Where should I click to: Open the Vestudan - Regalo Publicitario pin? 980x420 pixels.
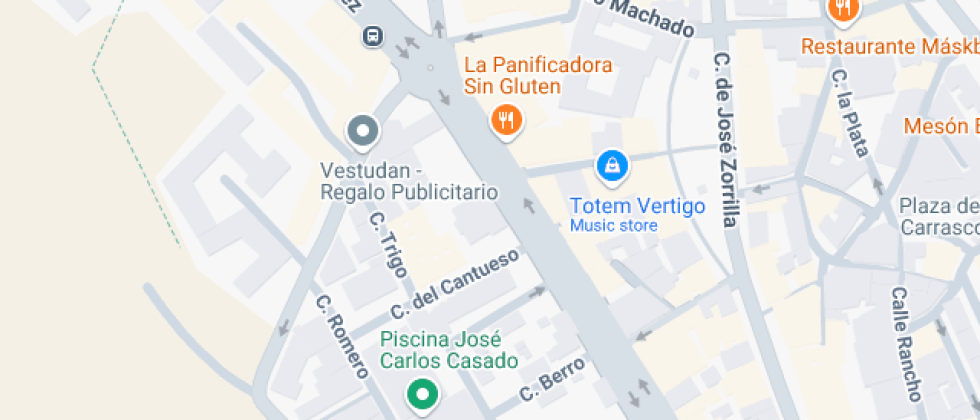[x=362, y=131]
